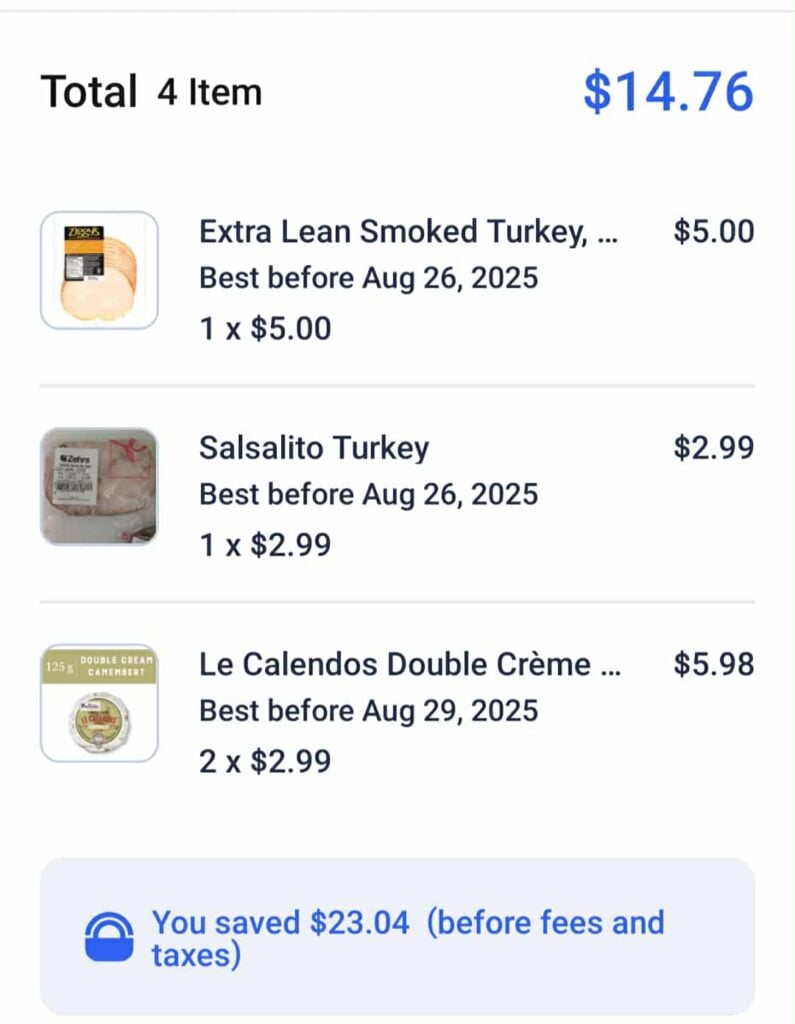Open the Salsalito Turkey item

(x=314, y=448)
